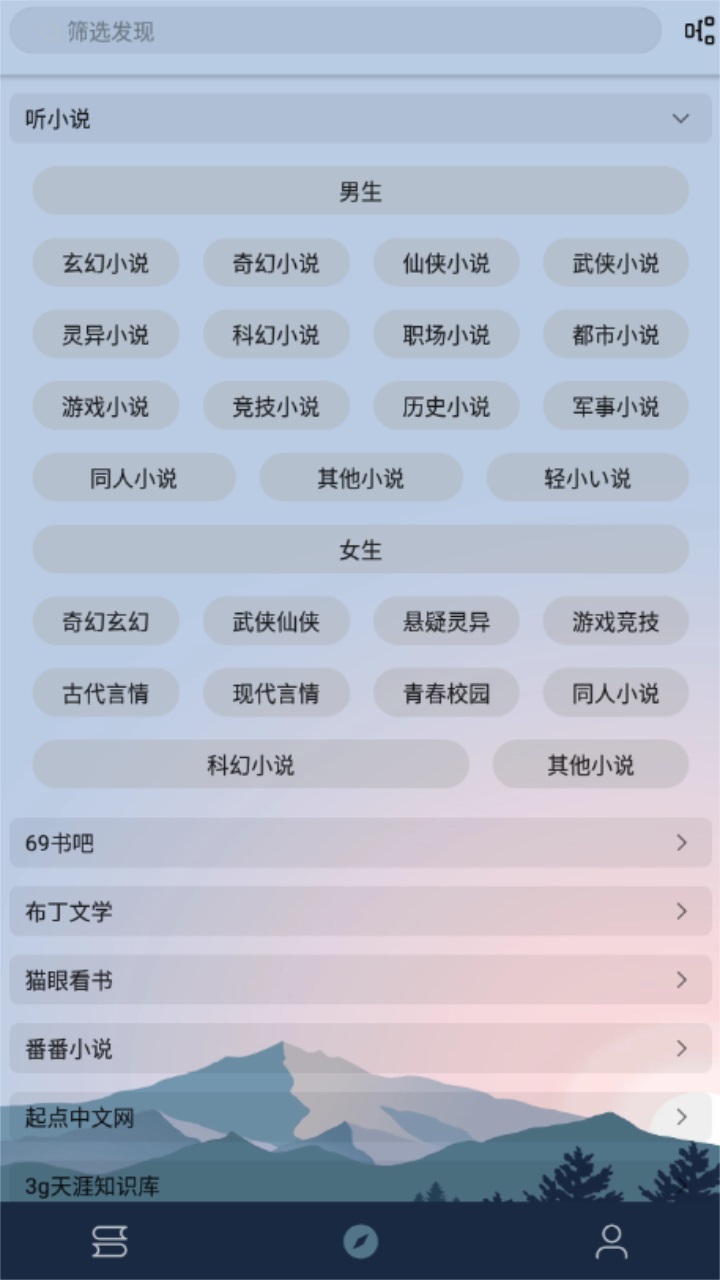
Task: Select the 青春校园 genre
Action: 446,693
